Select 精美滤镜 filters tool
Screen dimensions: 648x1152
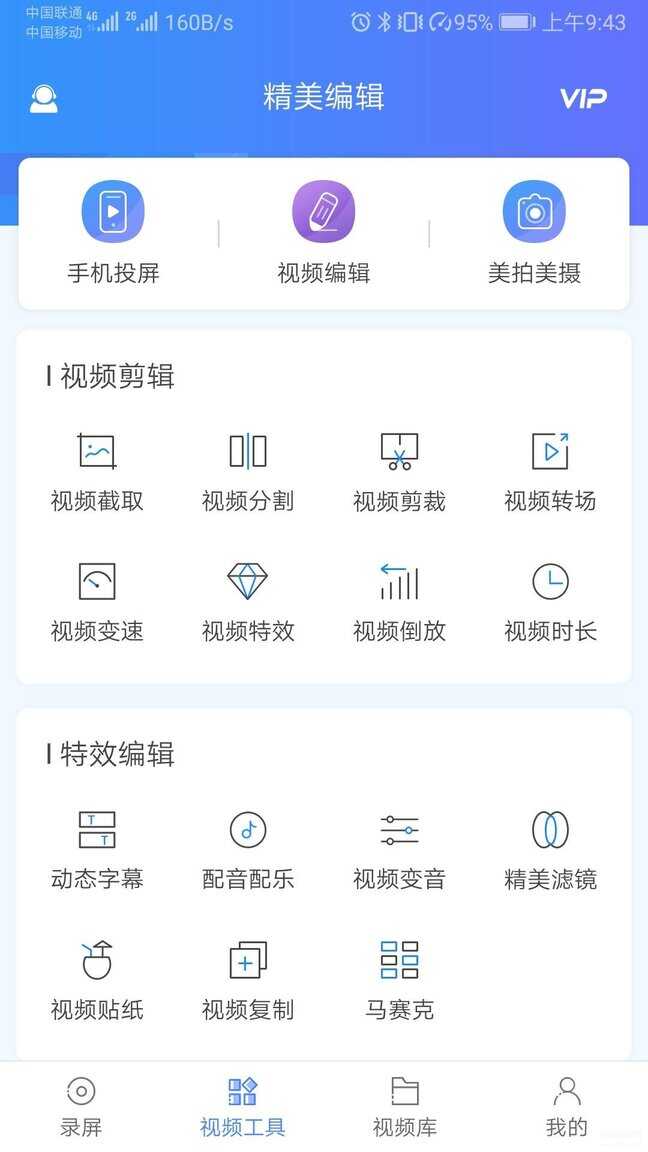550,850
